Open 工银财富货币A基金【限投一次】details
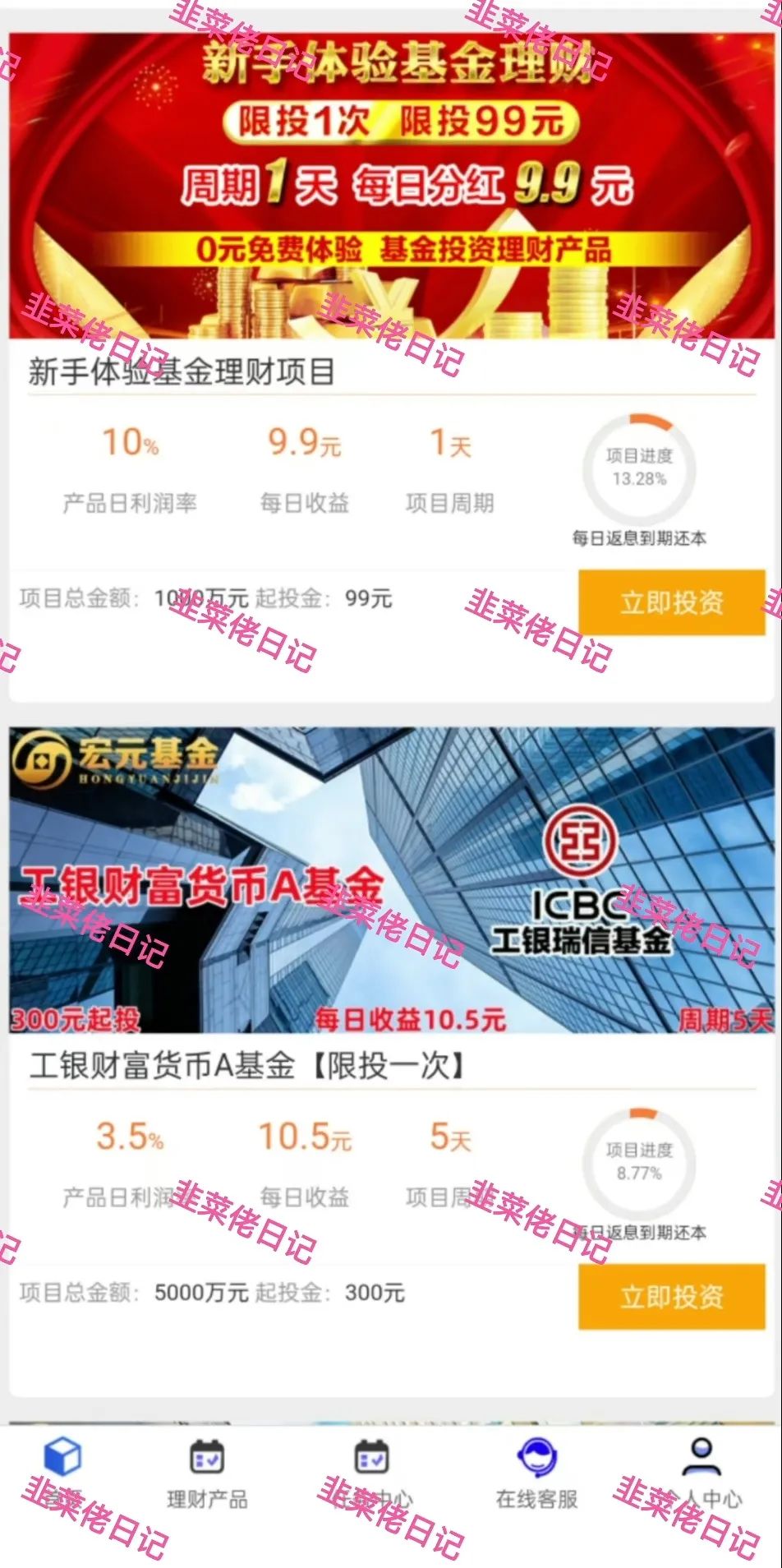The image size is (782, 1568). tap(246, 1064)
